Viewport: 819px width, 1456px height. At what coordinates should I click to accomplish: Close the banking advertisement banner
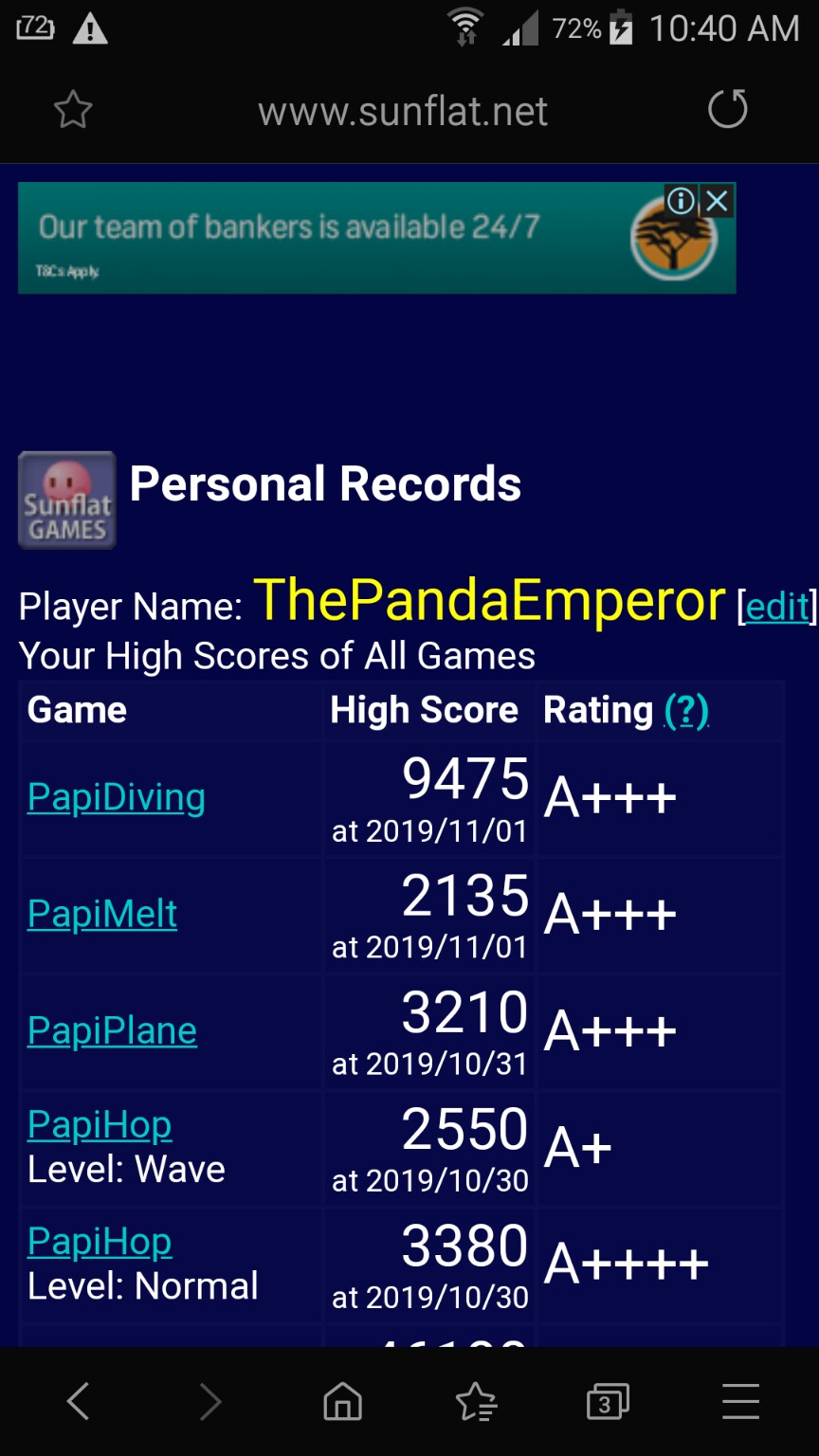(x=718, y=200)
